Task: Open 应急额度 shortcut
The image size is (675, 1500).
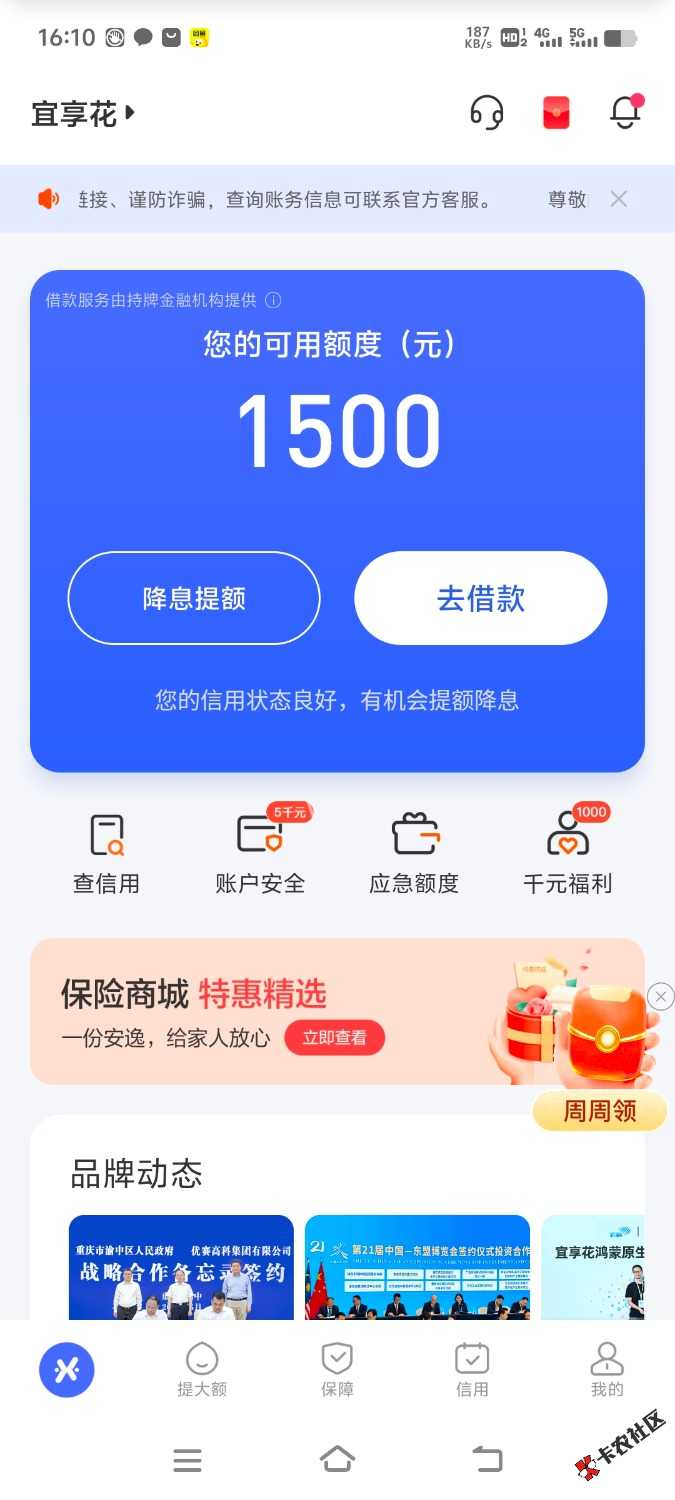Action: click(414, 853)
